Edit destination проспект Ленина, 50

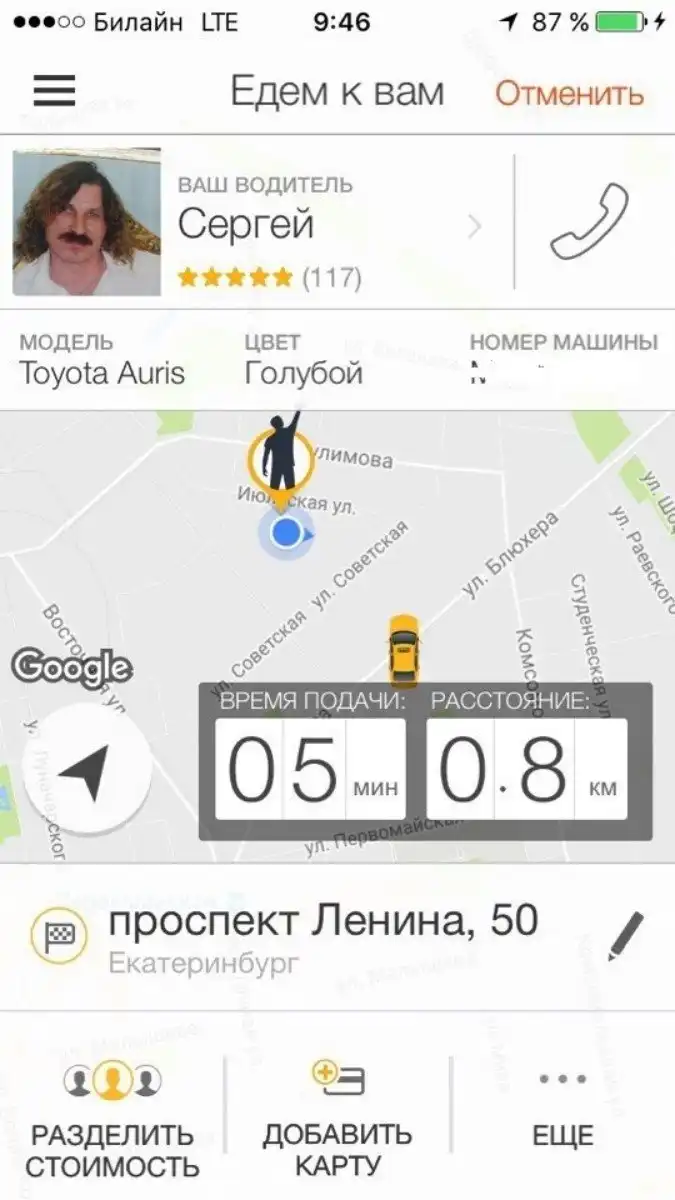(x=625, y=936)
